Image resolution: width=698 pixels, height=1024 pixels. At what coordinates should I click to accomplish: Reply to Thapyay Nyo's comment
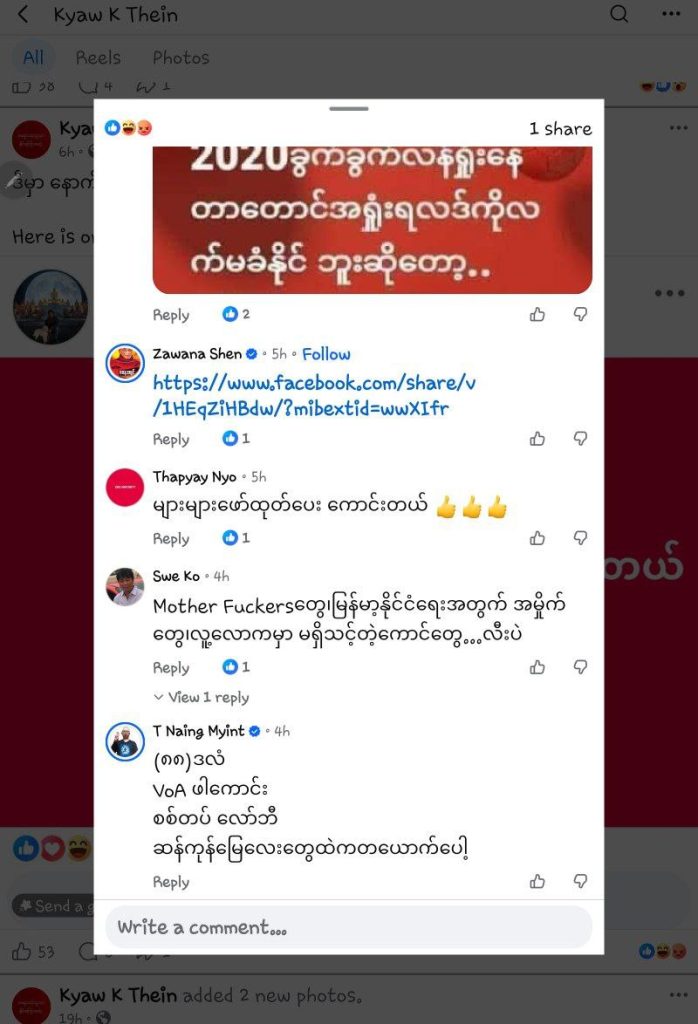pos(171,538)
